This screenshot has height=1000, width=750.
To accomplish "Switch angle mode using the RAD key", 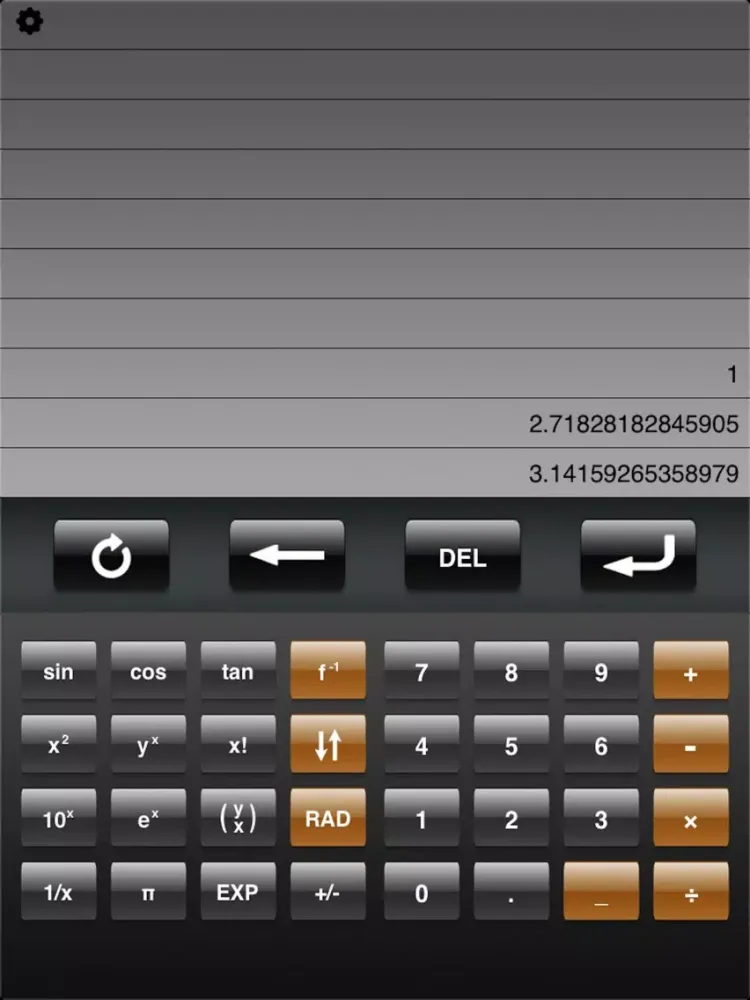I will [328, 819].
